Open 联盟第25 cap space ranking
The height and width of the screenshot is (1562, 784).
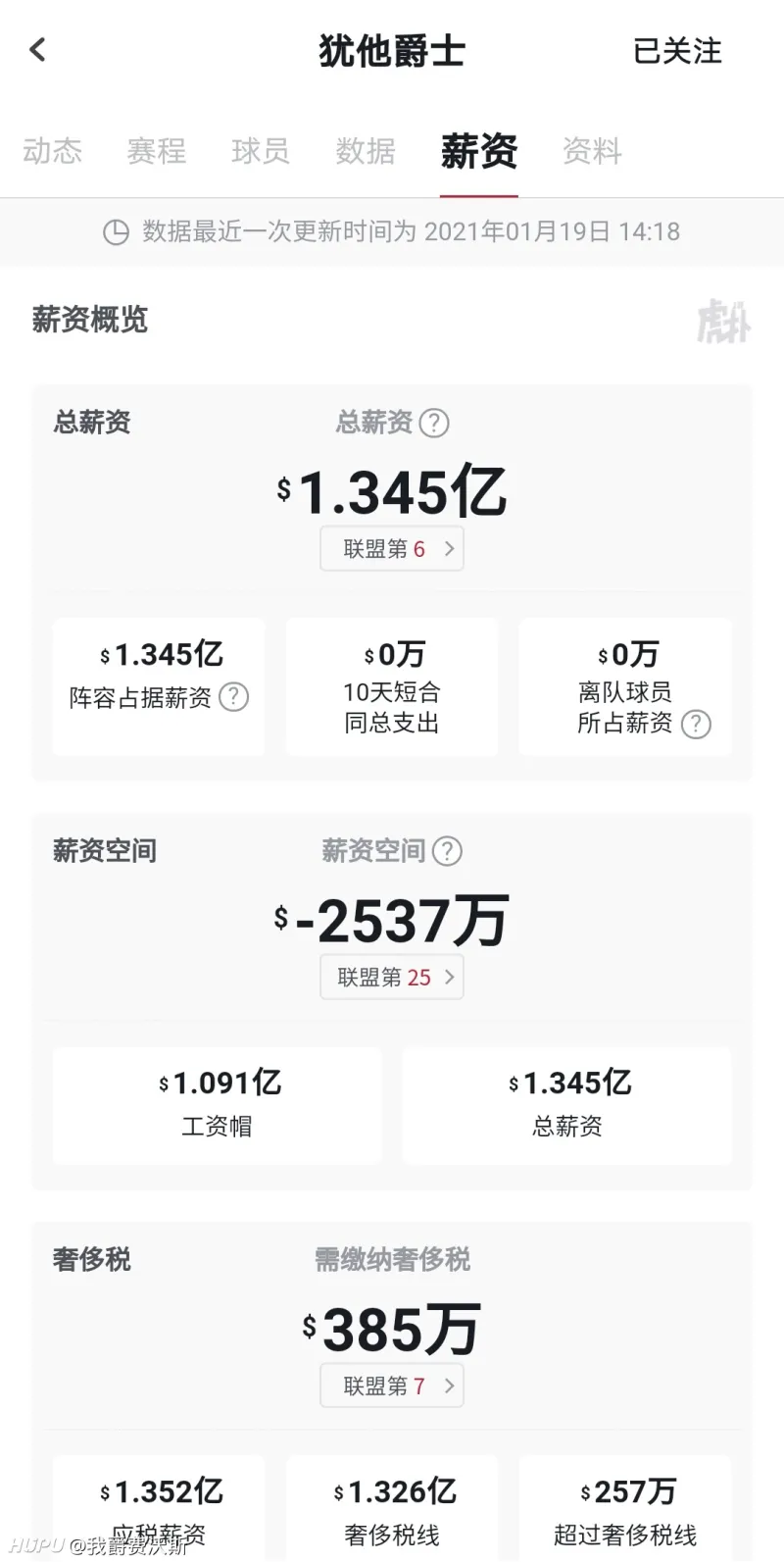392,978
